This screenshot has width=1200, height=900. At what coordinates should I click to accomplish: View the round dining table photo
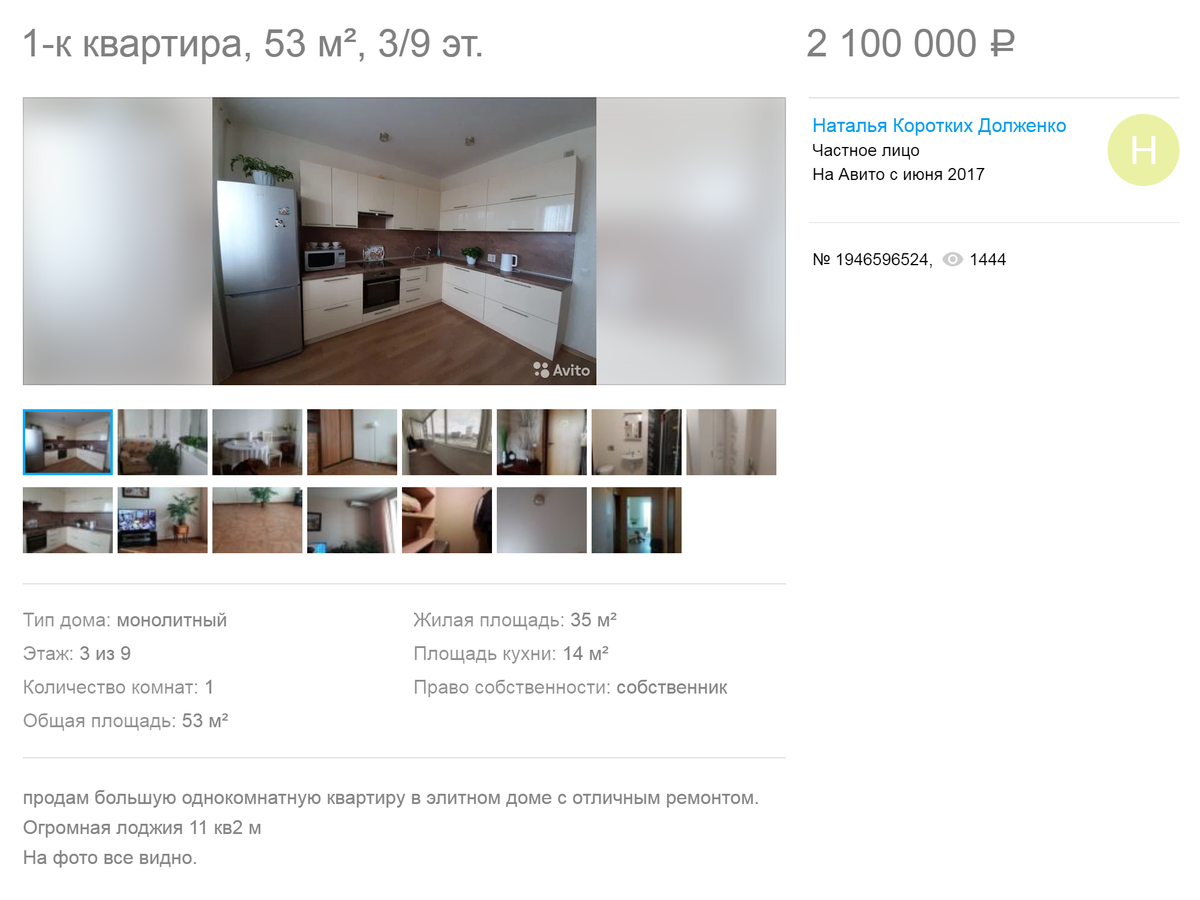coord(257,442)
